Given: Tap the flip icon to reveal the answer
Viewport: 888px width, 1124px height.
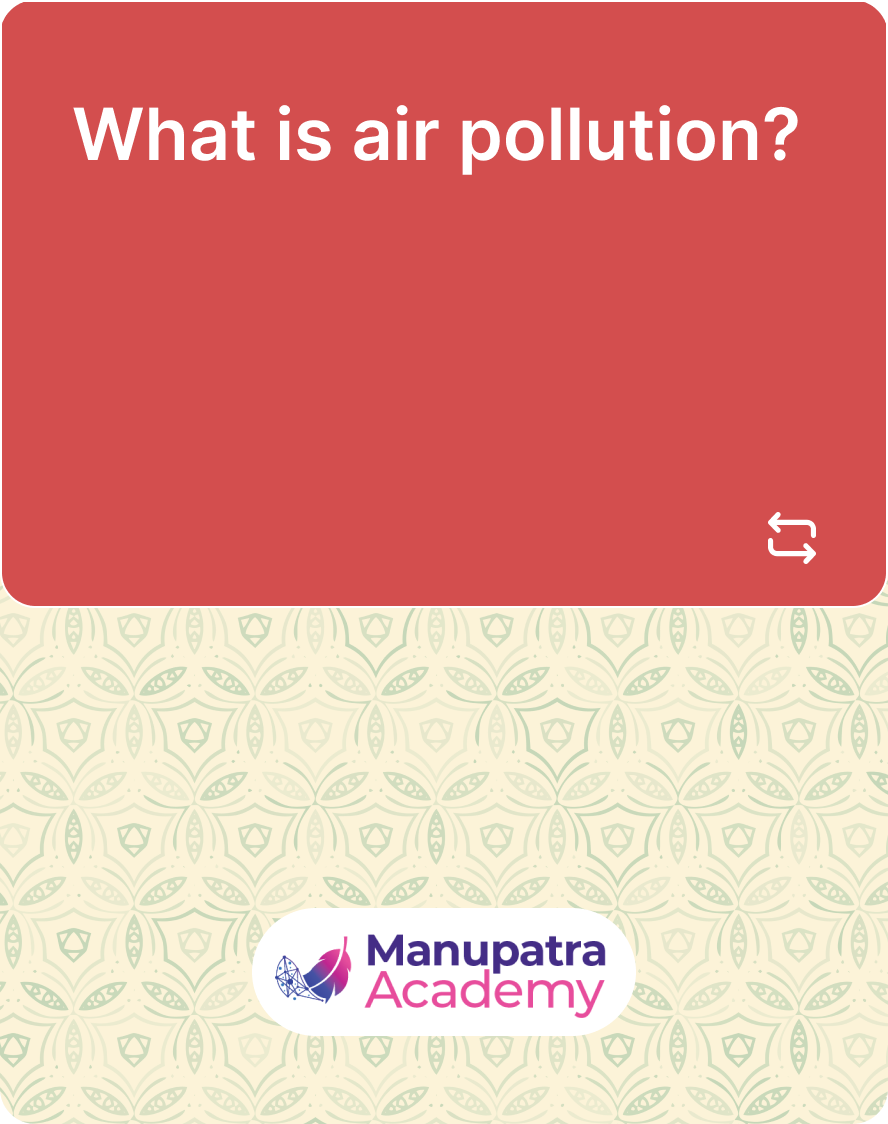Looking at the screenshot, I should [x=792, y=538].
